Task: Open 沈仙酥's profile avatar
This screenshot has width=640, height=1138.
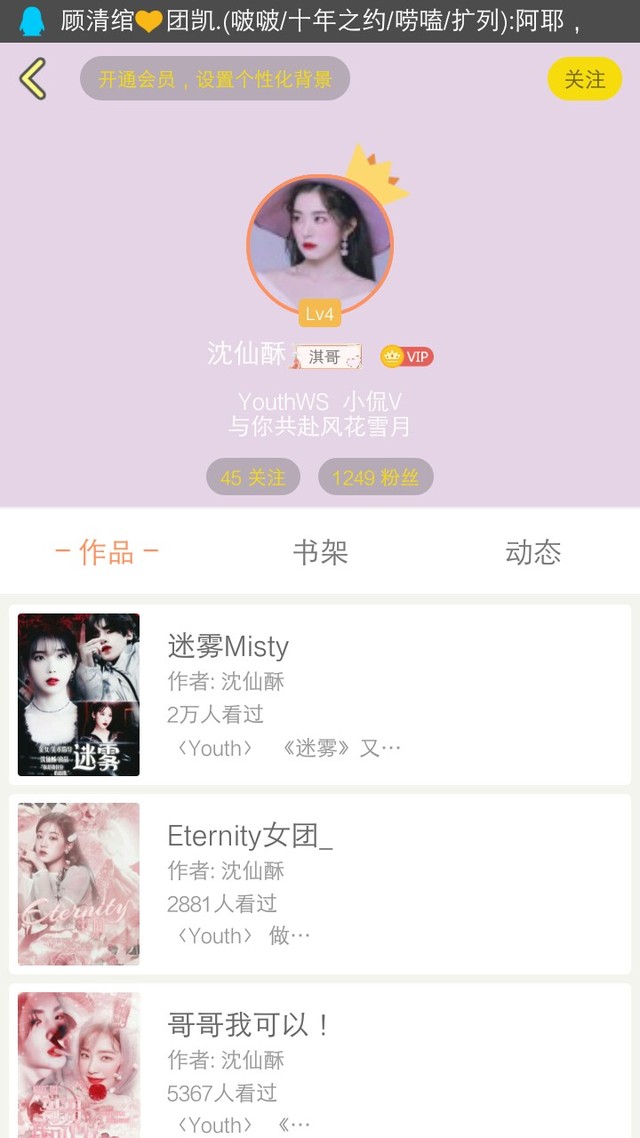Action: (x=319, y=244)
